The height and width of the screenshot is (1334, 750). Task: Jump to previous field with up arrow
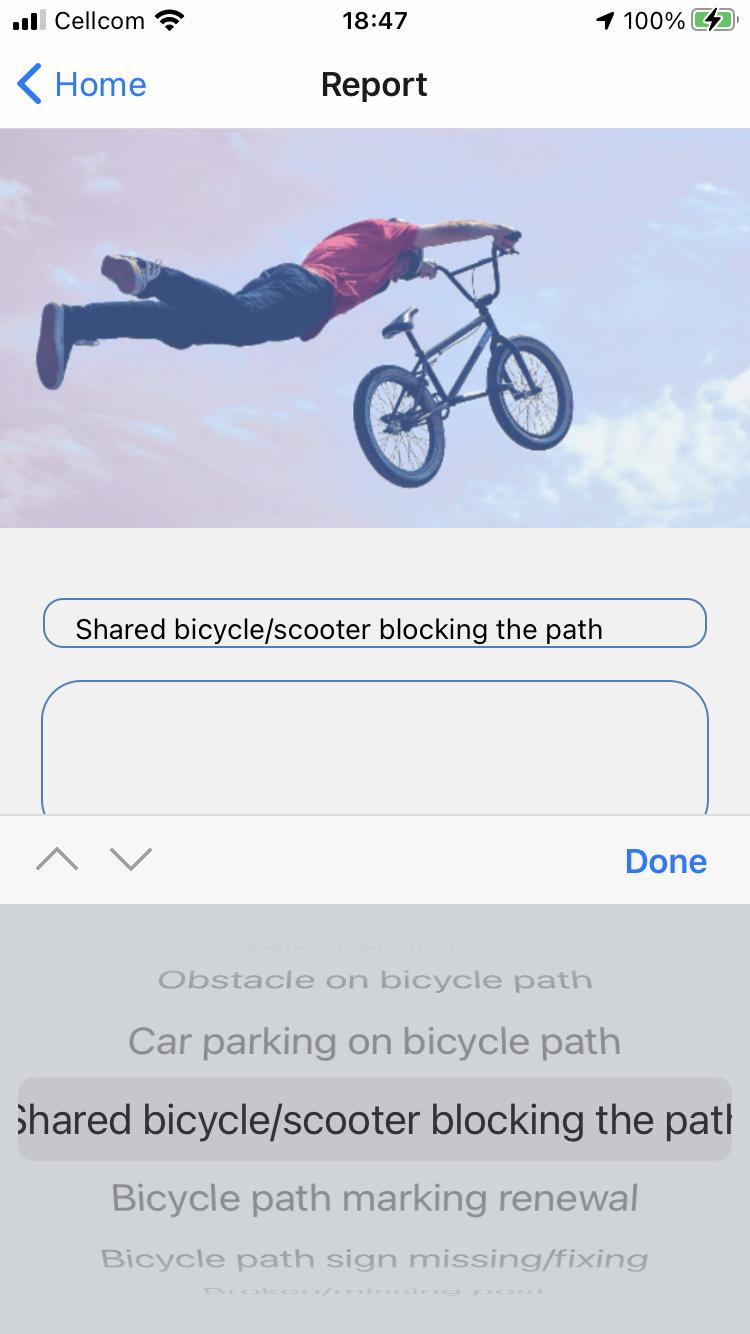point(57,859)
